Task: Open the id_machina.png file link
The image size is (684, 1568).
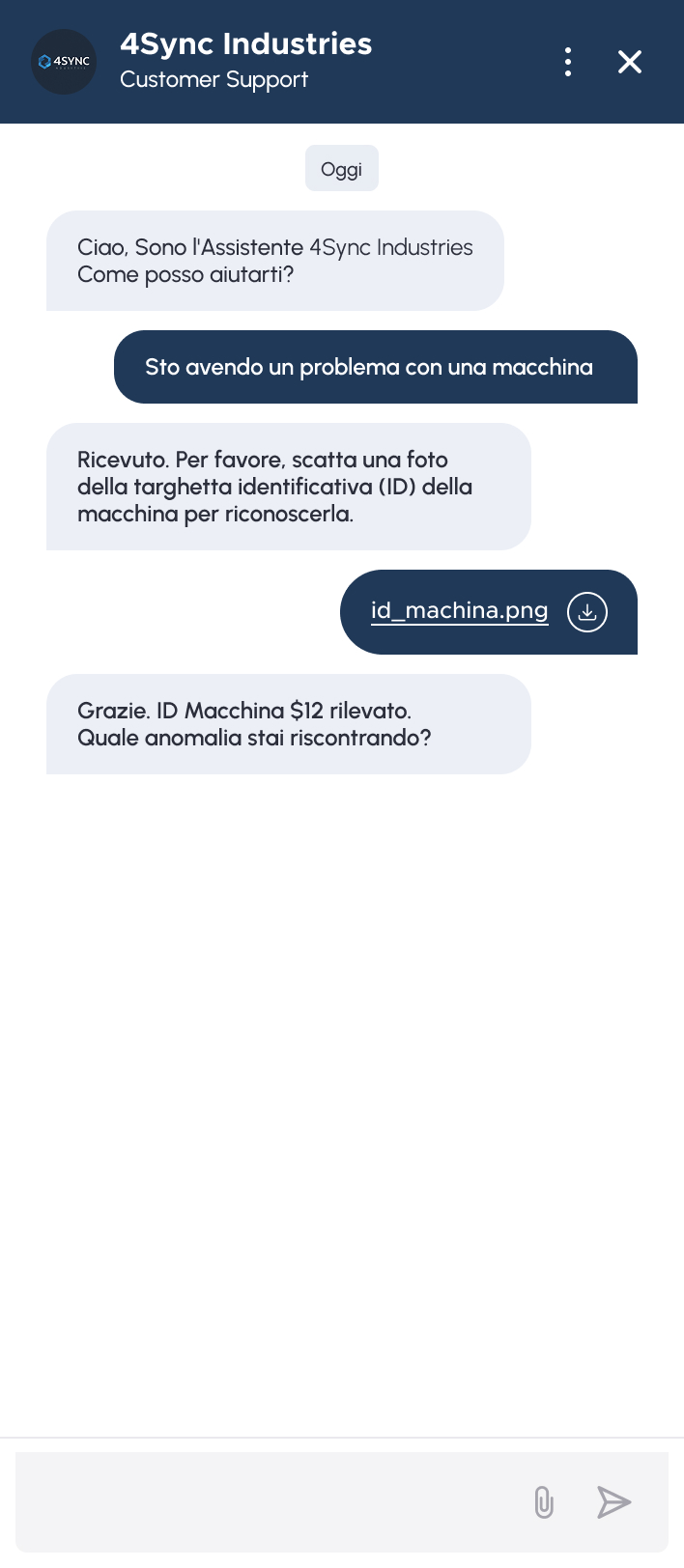Action: tap(459, 611)
